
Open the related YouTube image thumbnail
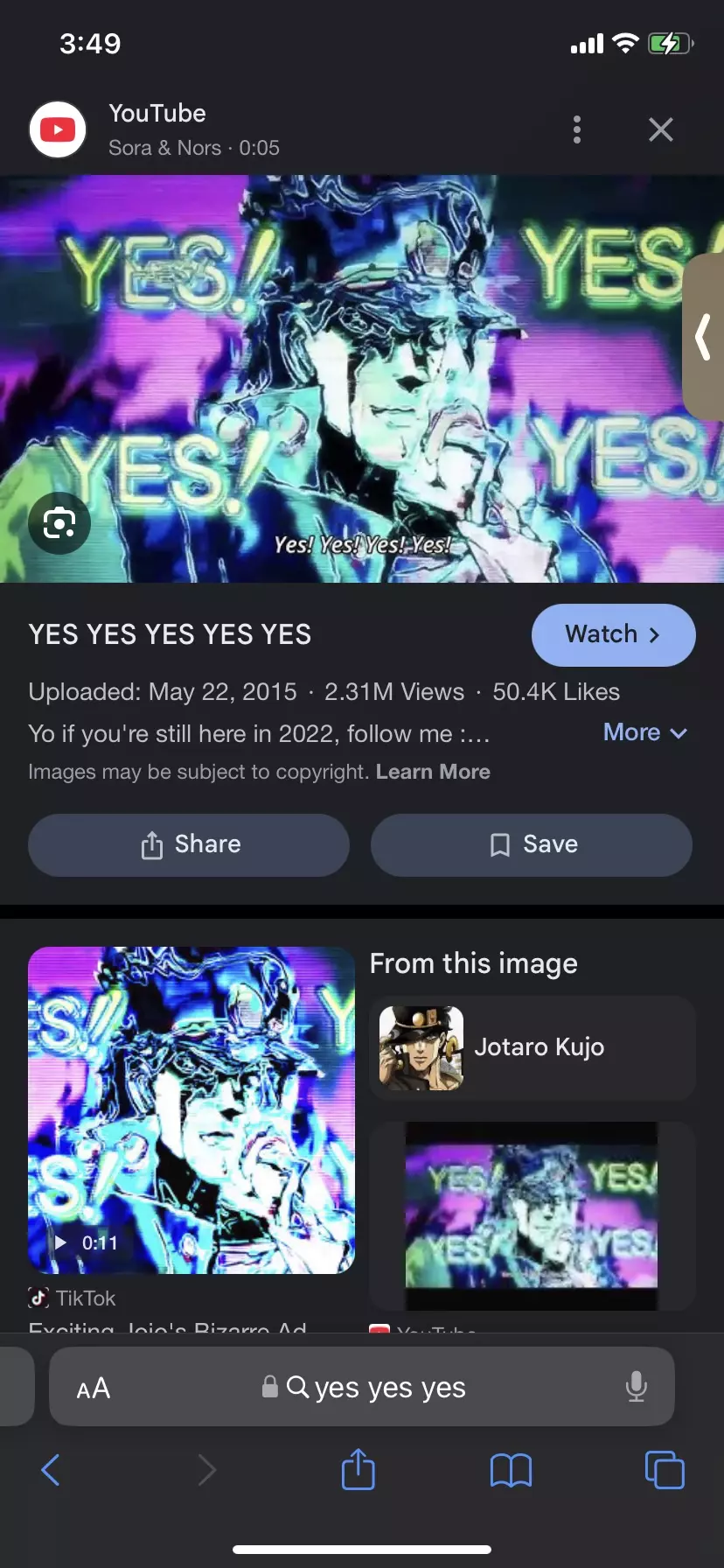click(532, 1216)
